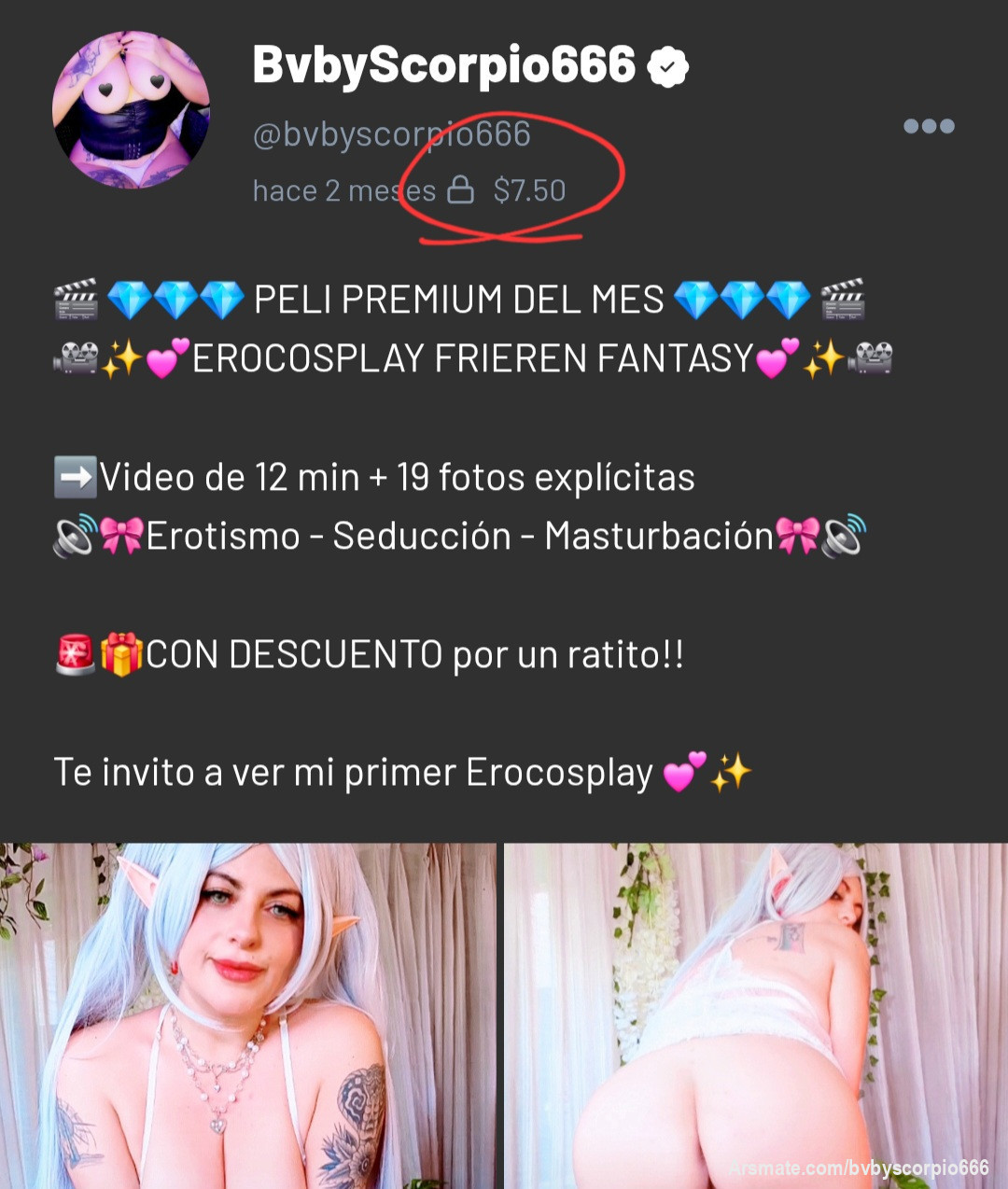Open the BvbyScorpio666 profile name
The image size is (1008, 1189).
point(444,65)
